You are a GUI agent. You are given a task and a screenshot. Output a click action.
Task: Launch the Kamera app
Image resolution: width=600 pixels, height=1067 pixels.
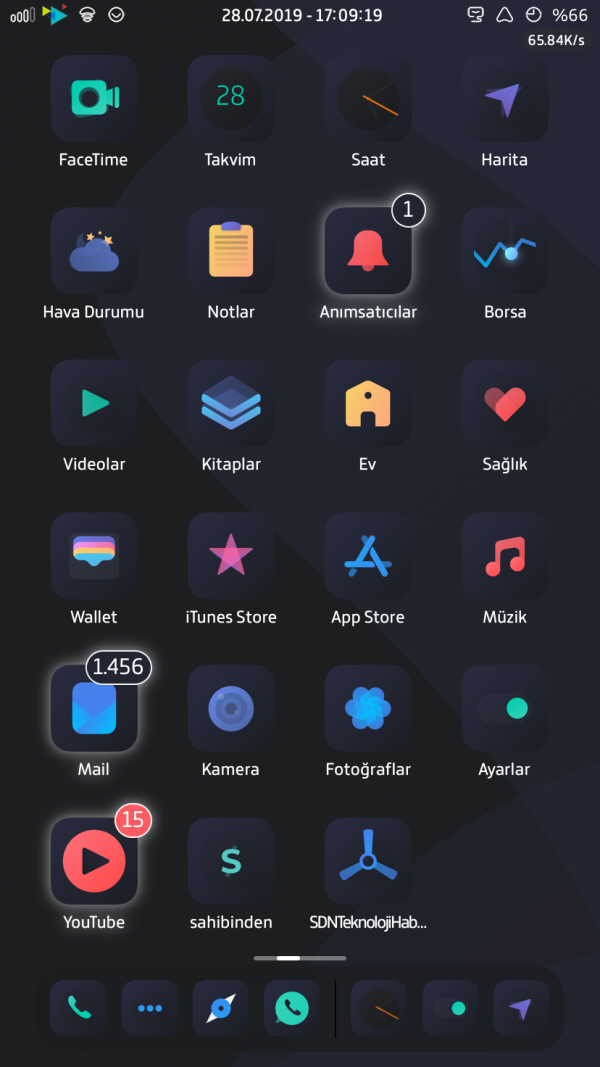tap(231, 708)
